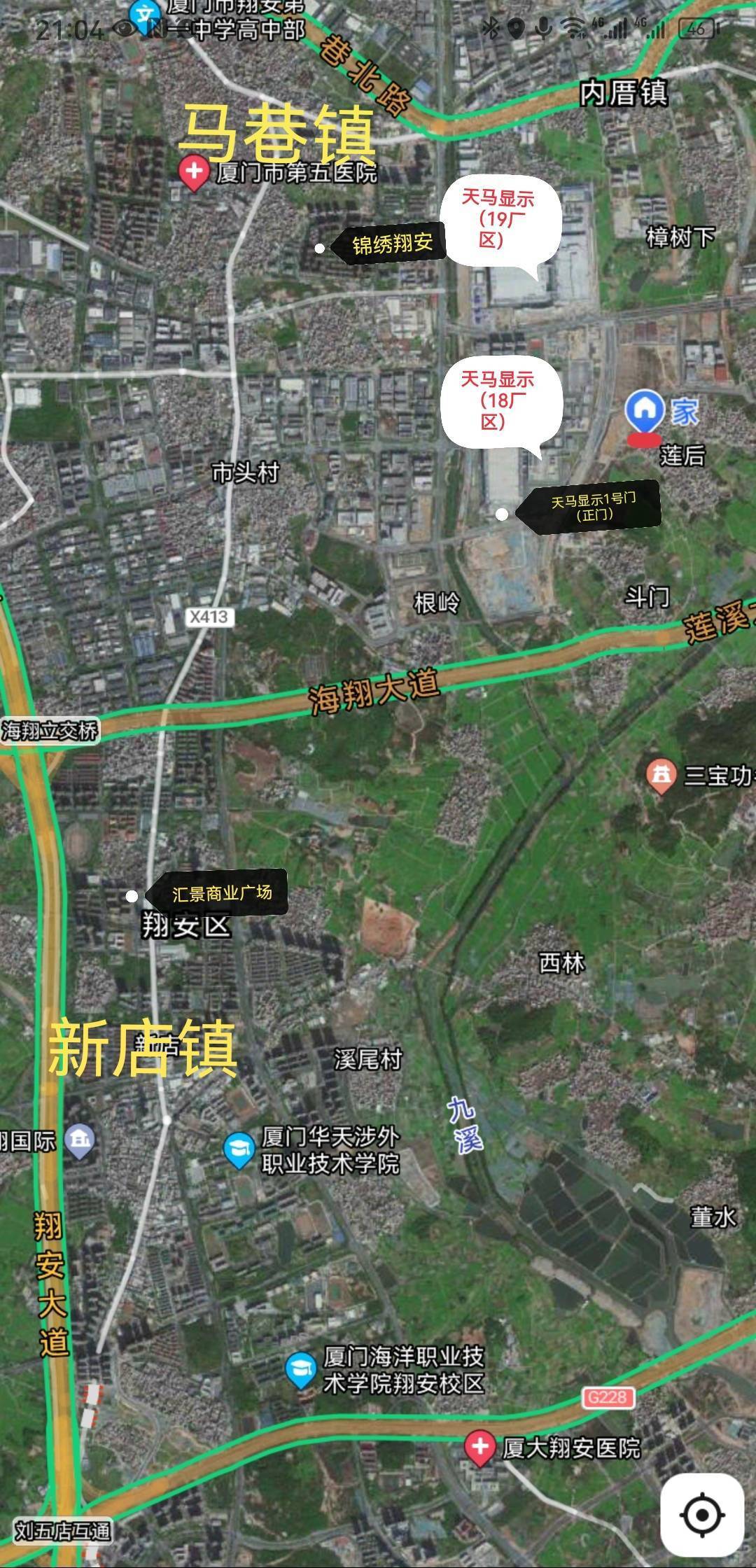Recenter map with the locate button
This screenshot has height=1568, width=756.
(702, 1514)
